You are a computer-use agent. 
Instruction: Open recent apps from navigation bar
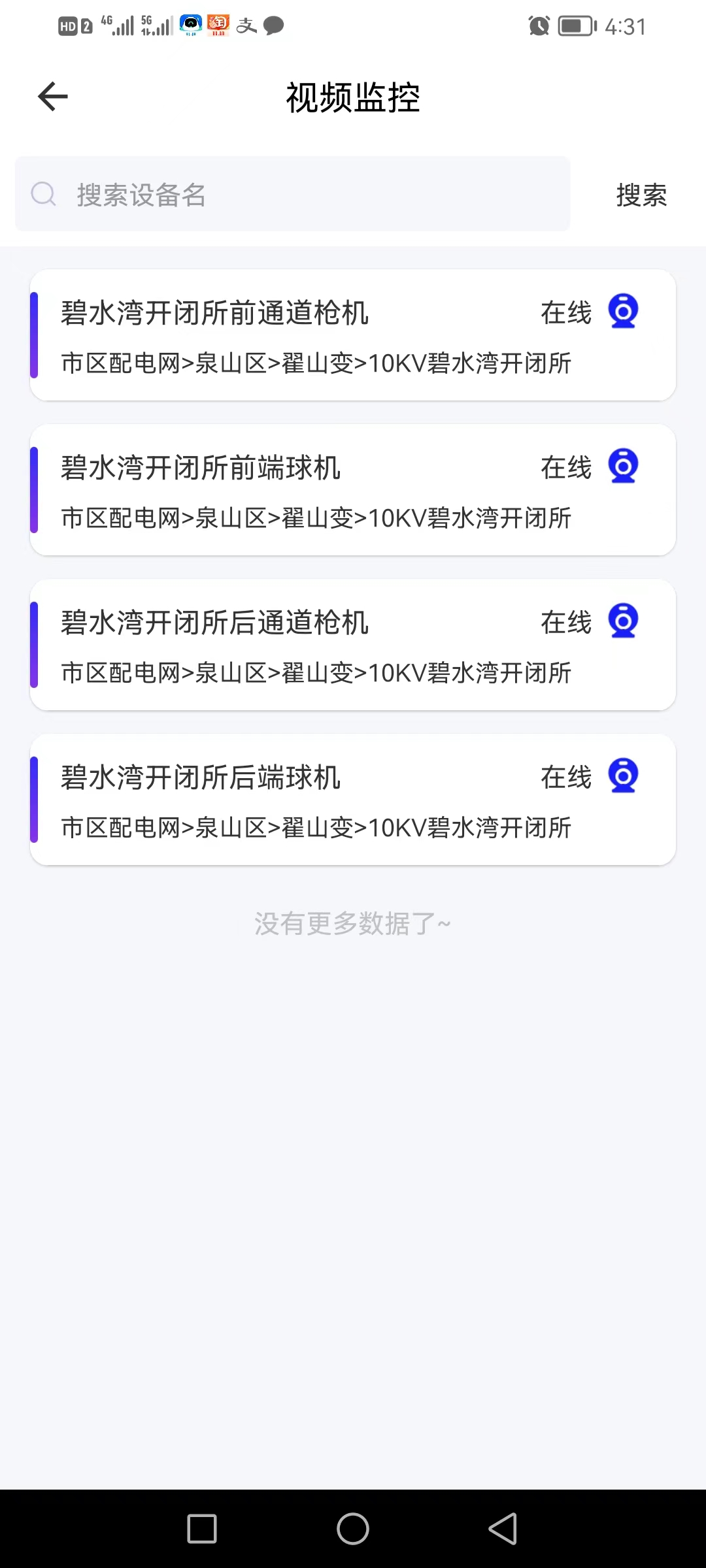202,1529
